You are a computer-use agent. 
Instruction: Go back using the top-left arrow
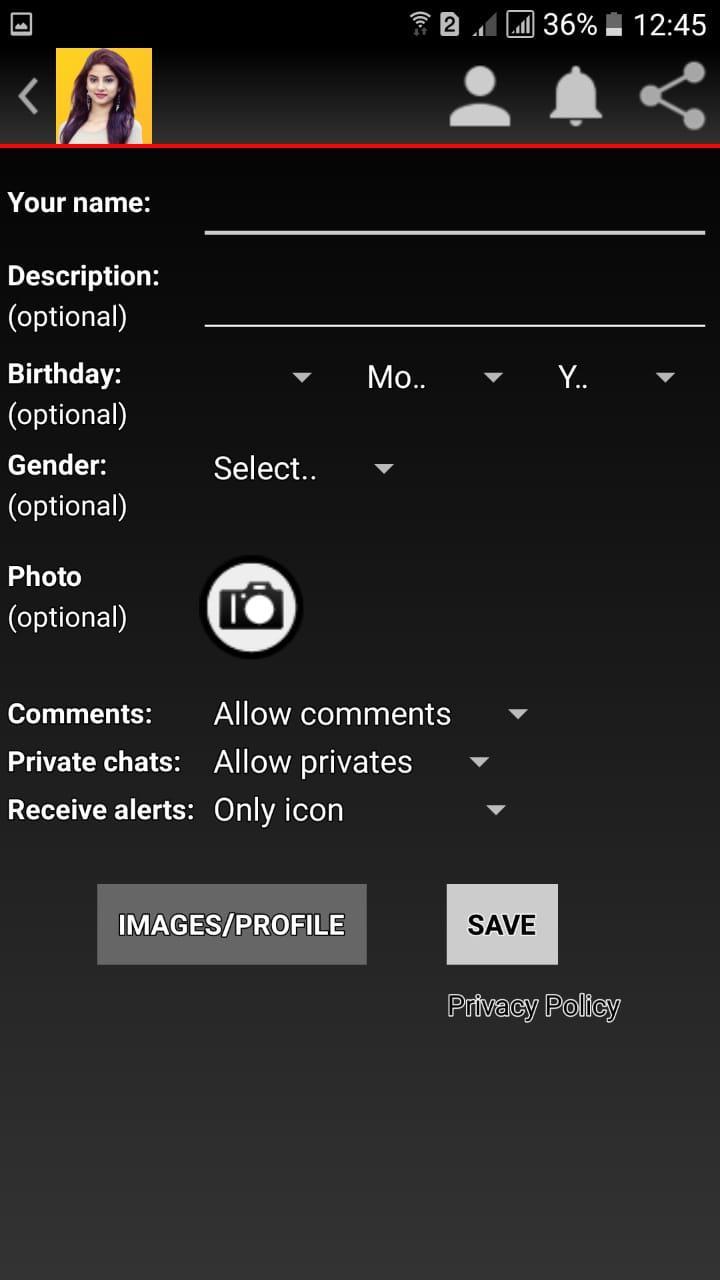28,97
